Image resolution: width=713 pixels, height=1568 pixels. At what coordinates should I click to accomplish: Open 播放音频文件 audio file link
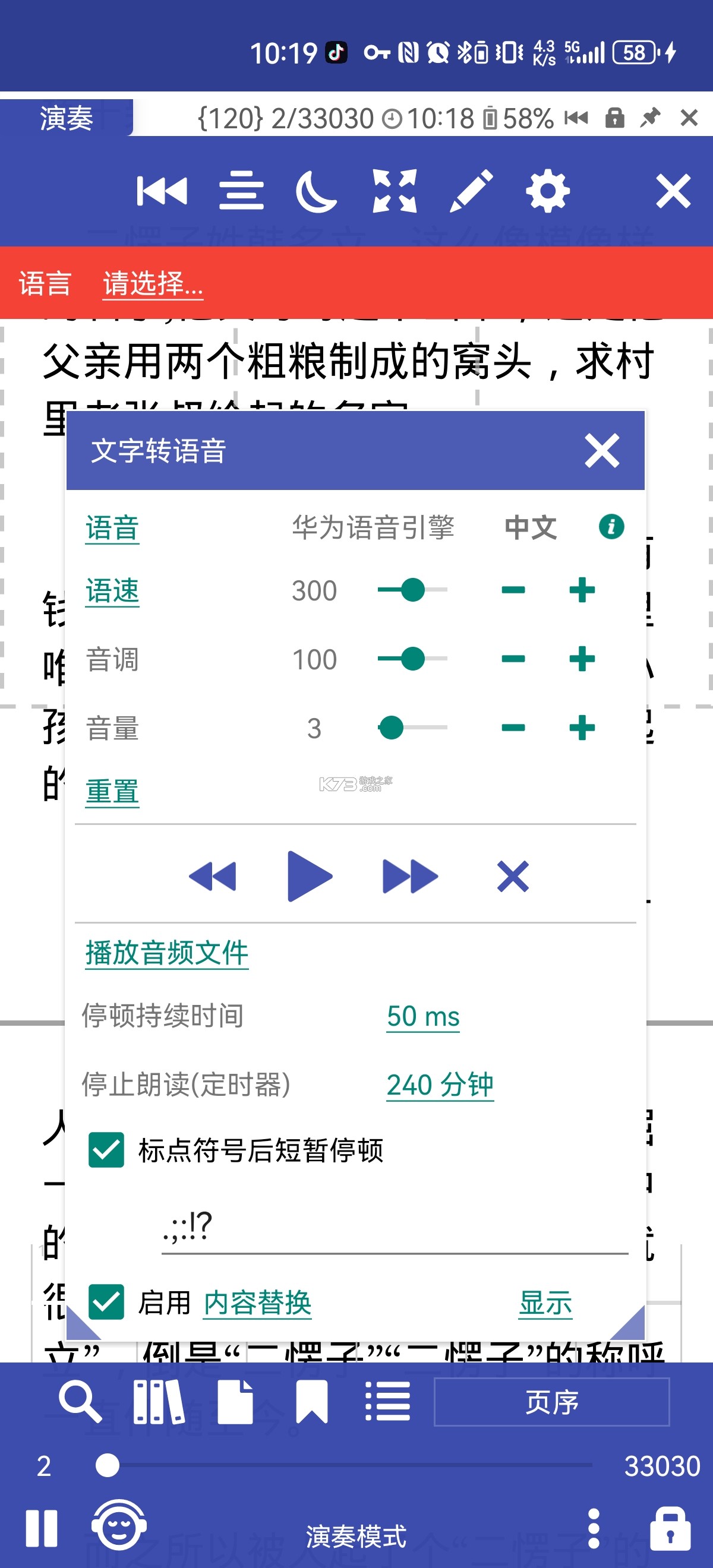(166, 953)
